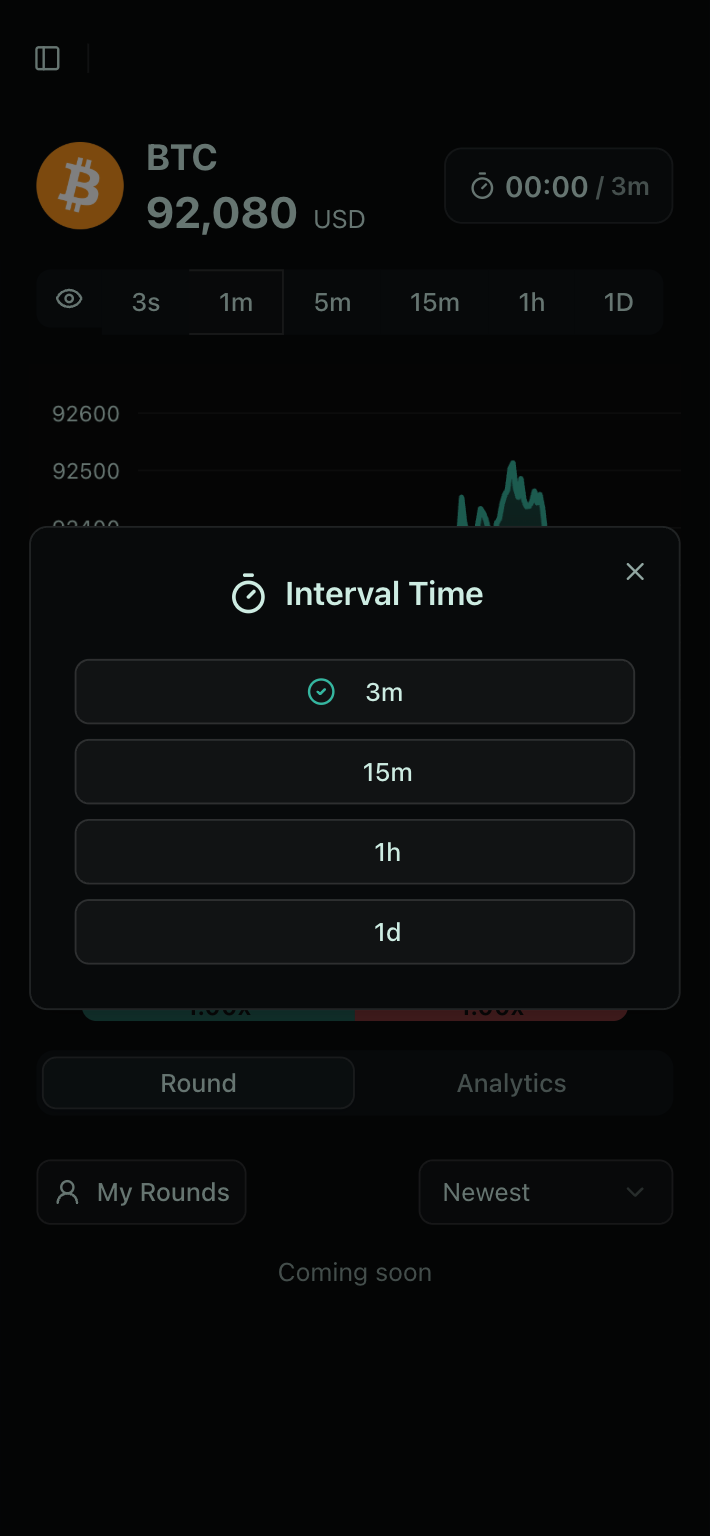Close the Interval Time dialog

(635, 571)
